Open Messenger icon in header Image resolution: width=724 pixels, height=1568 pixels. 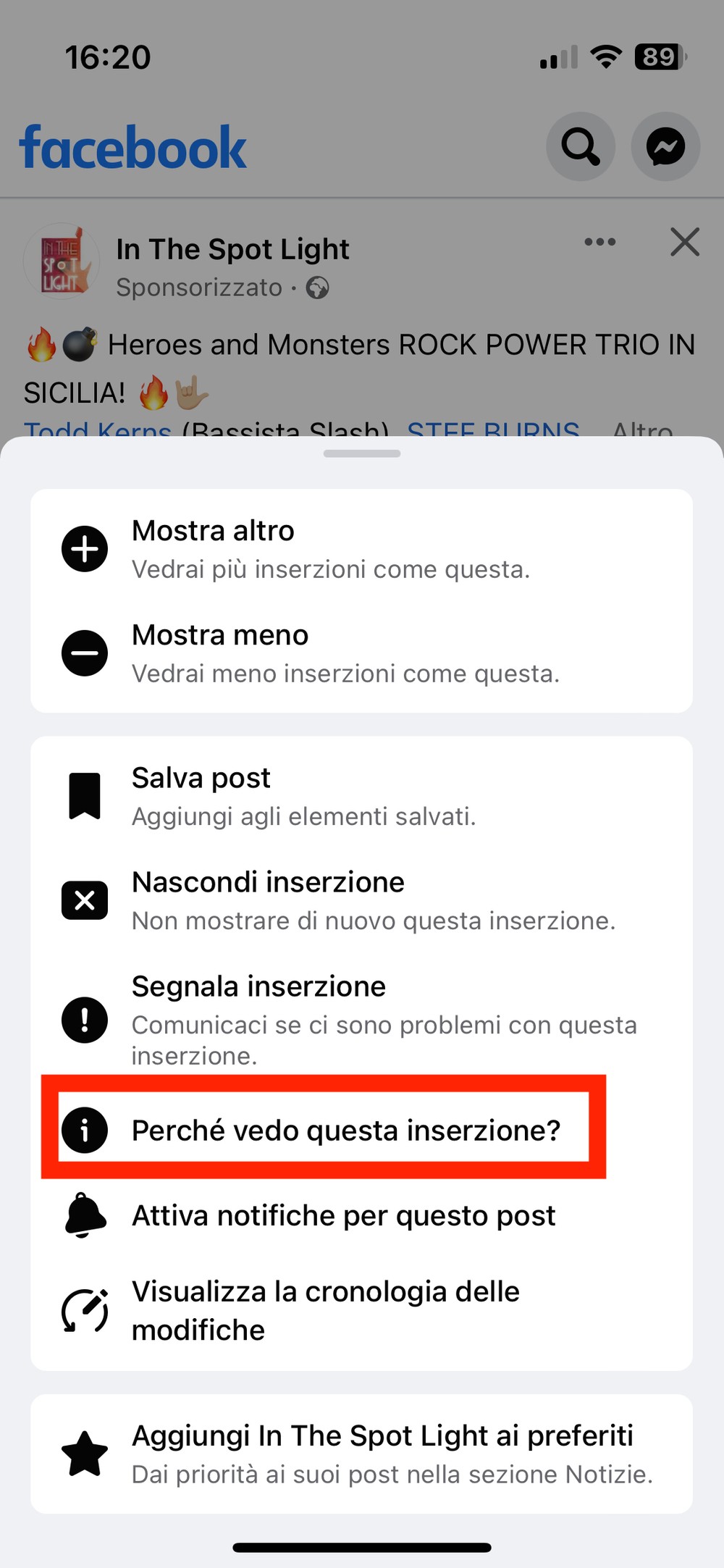665,146
